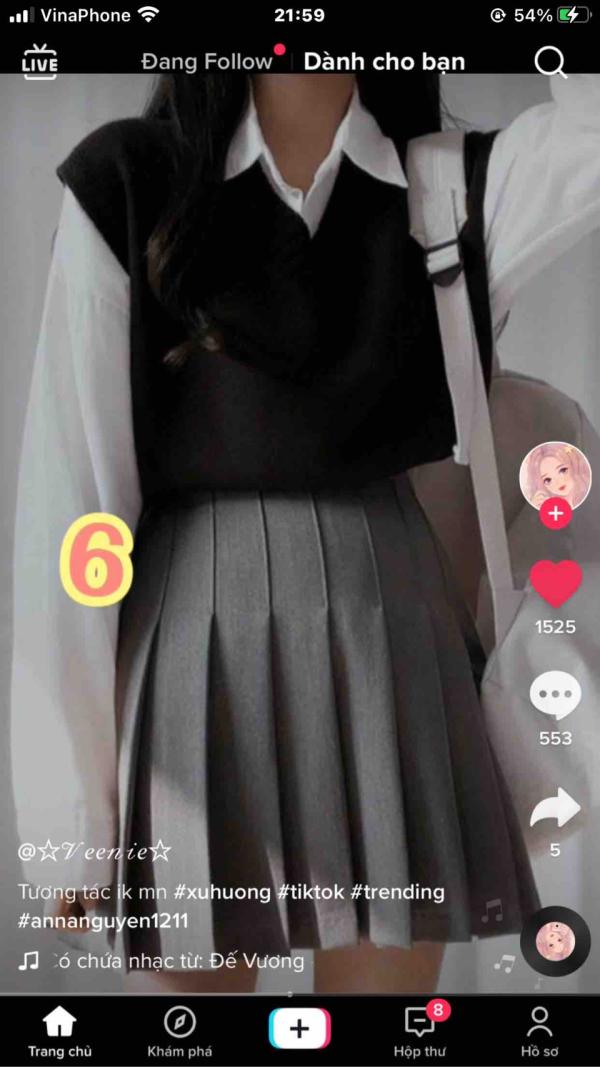Open the comments bubble

[556, 695]
